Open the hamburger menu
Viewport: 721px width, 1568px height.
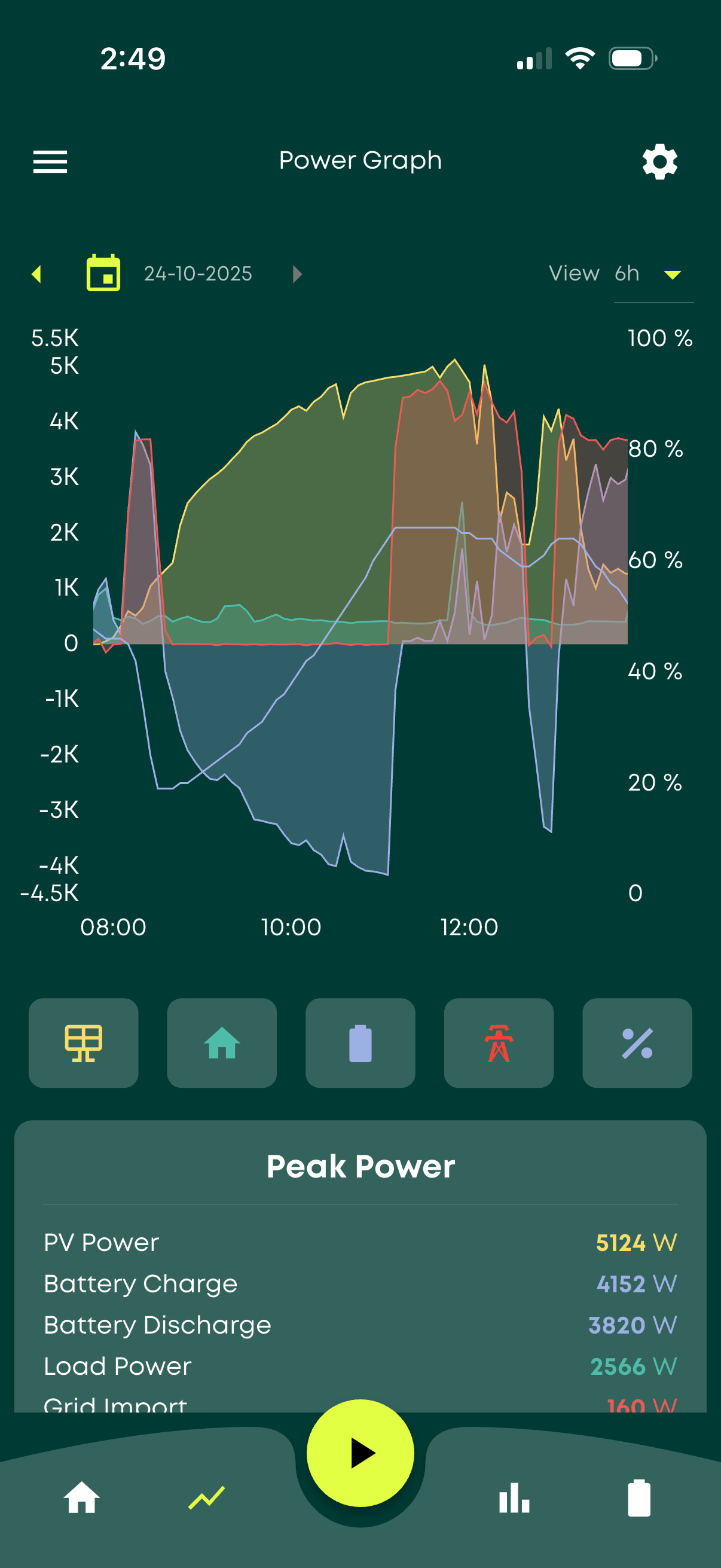tap(50, 162)
